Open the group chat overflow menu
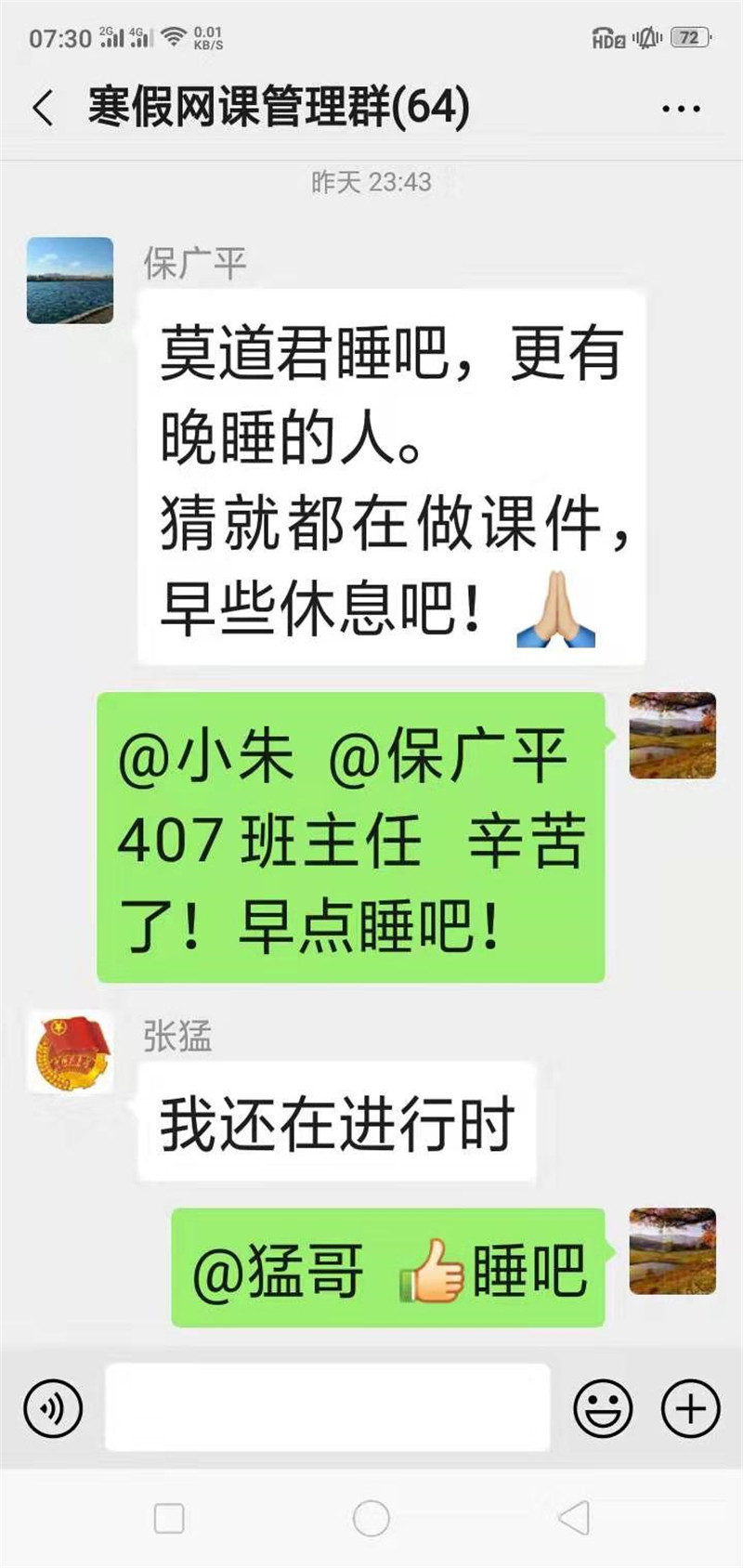The height and width of the screenshot is (1568, 743). point(681,110)
